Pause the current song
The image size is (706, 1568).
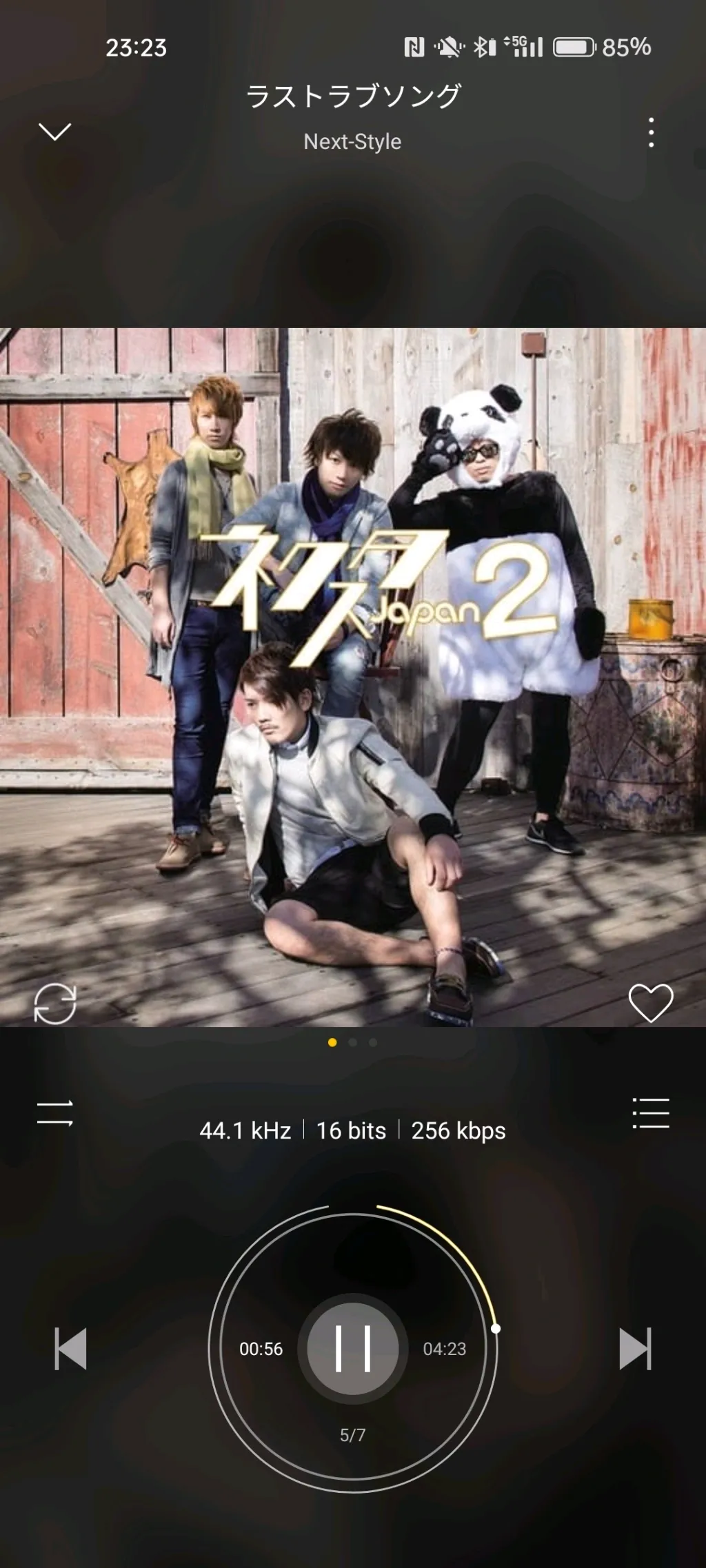click(x=353, y=1348)
